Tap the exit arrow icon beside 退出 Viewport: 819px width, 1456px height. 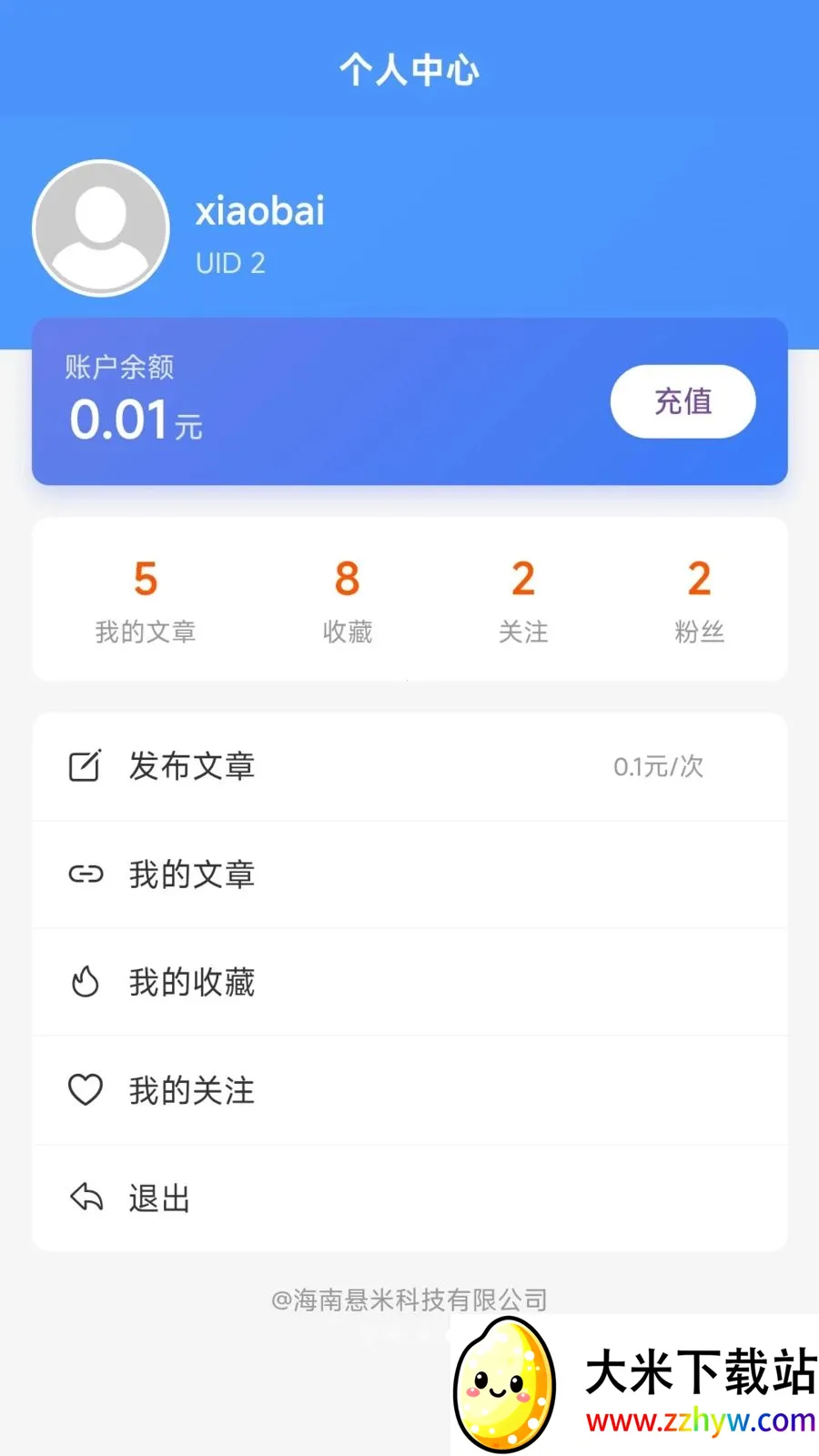(x=85, y=1197)
